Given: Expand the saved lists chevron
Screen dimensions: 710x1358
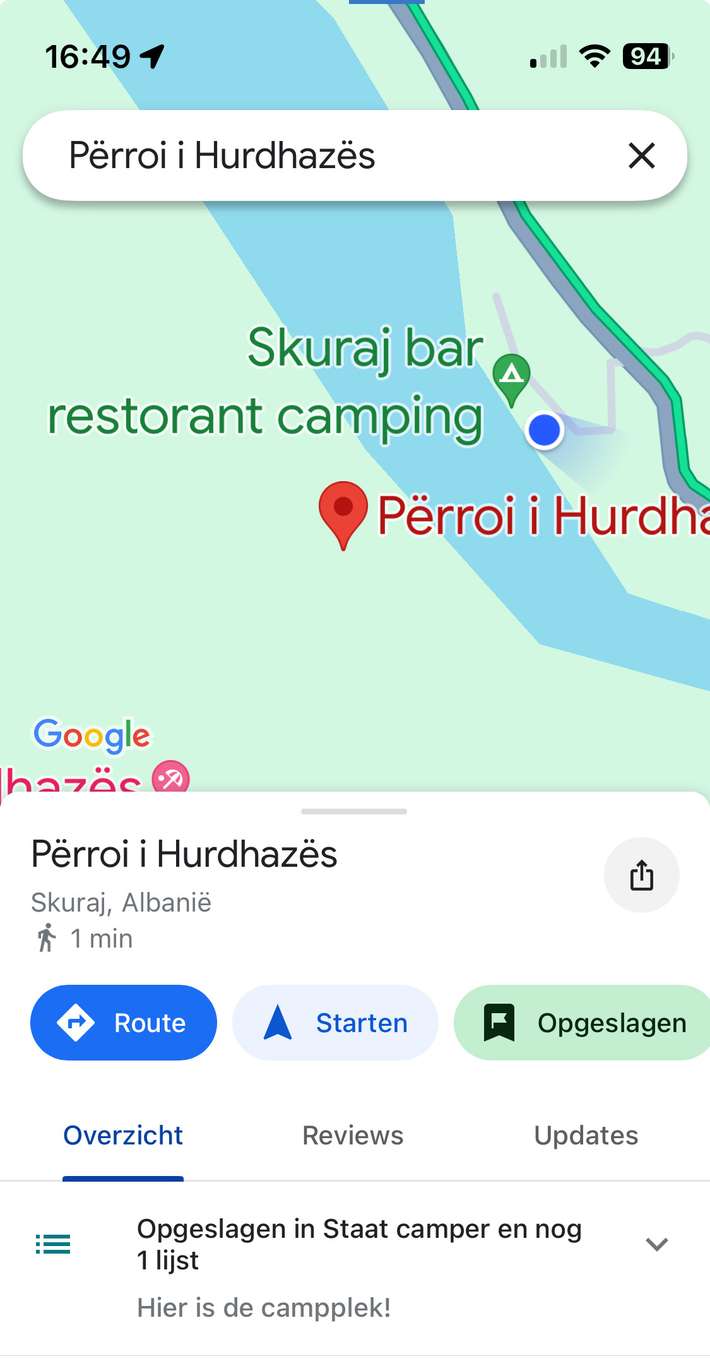Looking at the screenshot, I should click(656, 1244).
